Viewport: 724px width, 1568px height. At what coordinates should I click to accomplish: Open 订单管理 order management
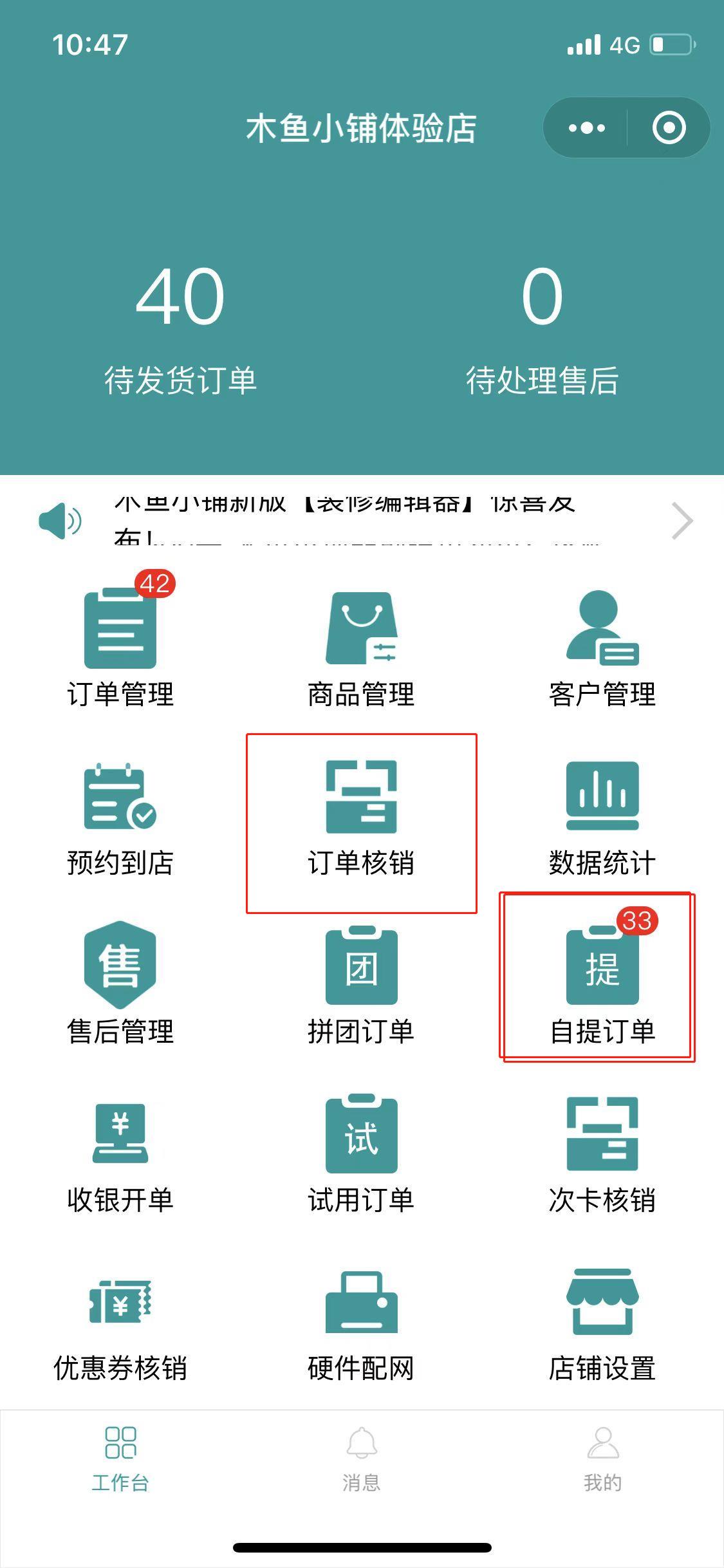(120, 647)
